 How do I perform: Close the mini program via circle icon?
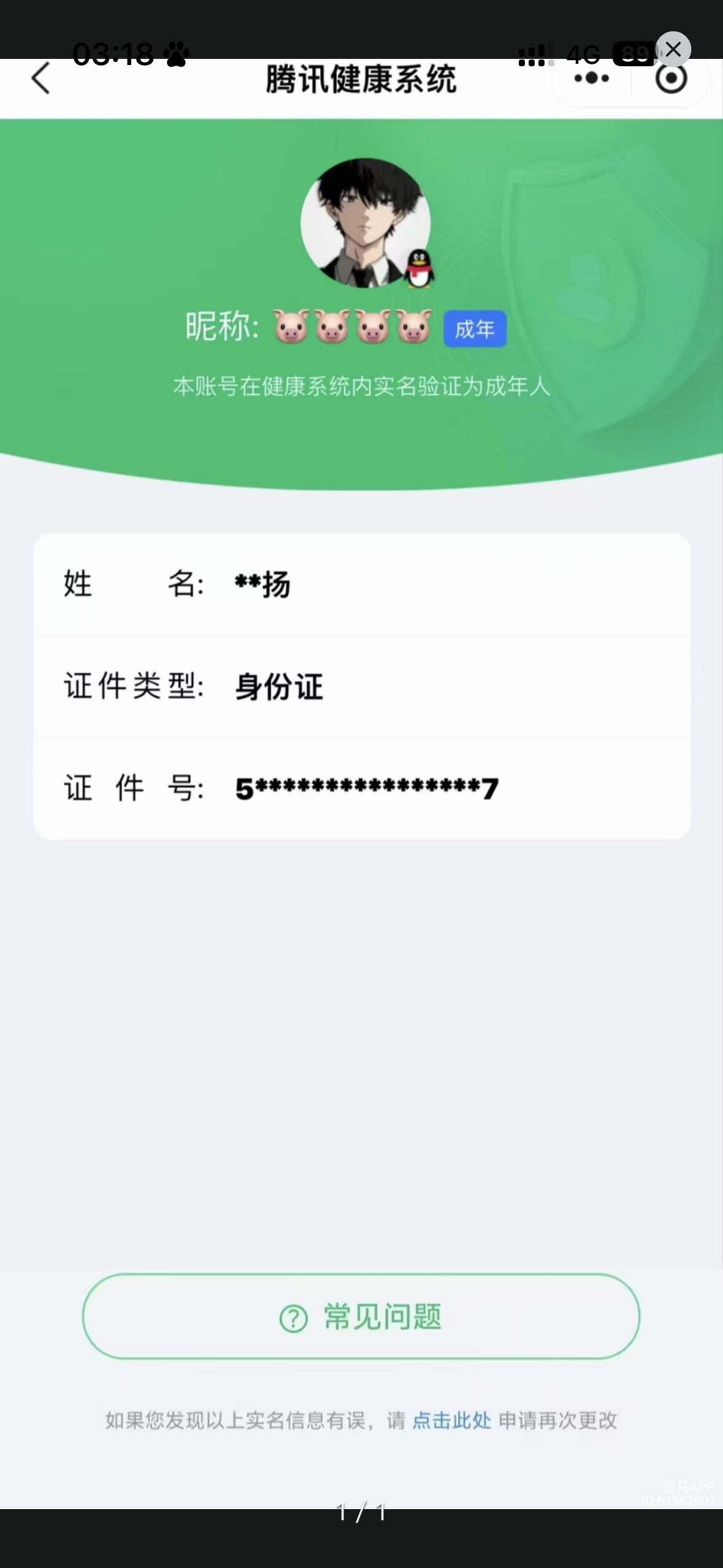pyautogui.click(x=671, y=79)
